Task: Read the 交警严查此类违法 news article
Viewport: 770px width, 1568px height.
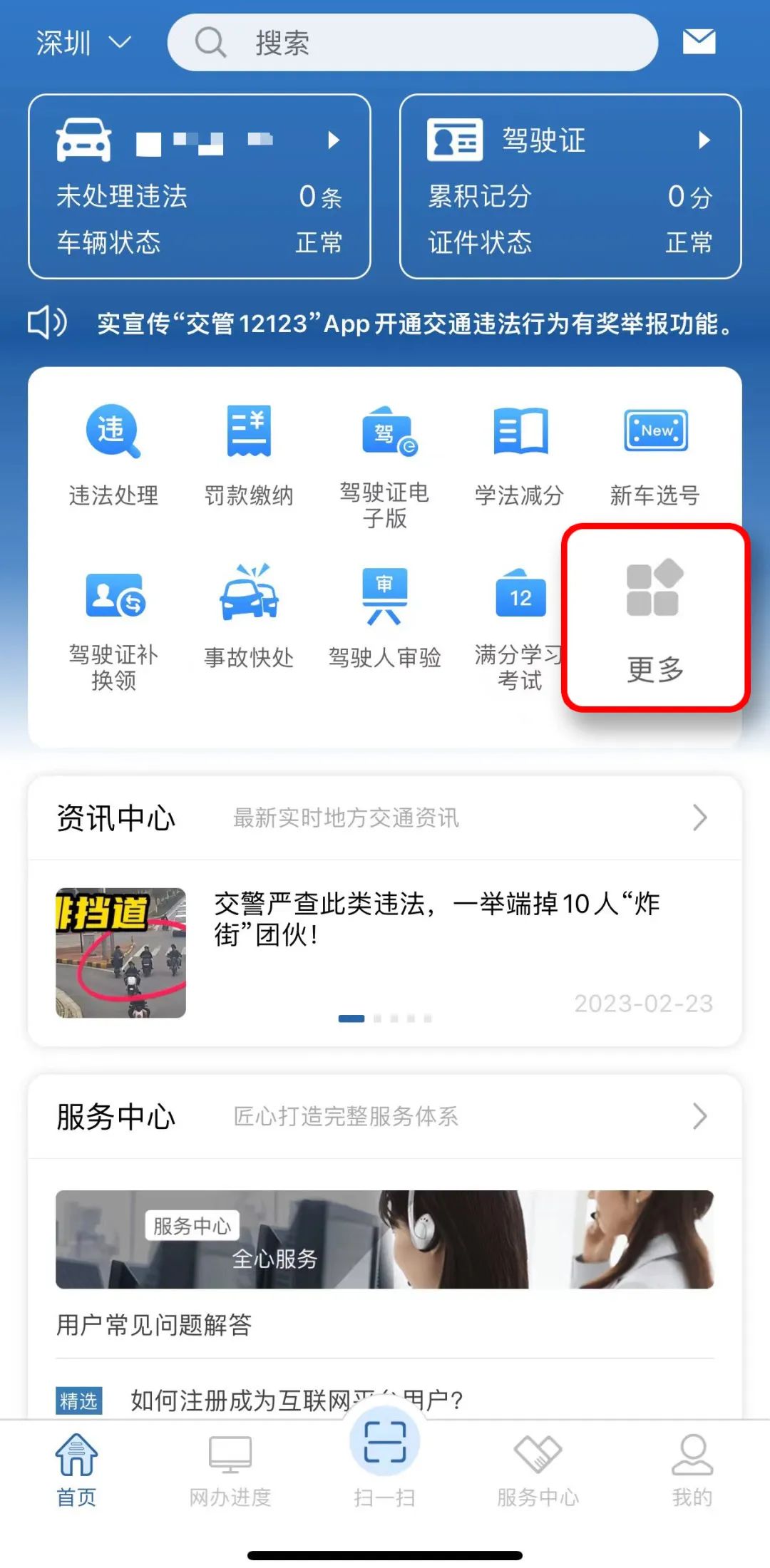Action: pyautogui.click(x=435, y=919)
